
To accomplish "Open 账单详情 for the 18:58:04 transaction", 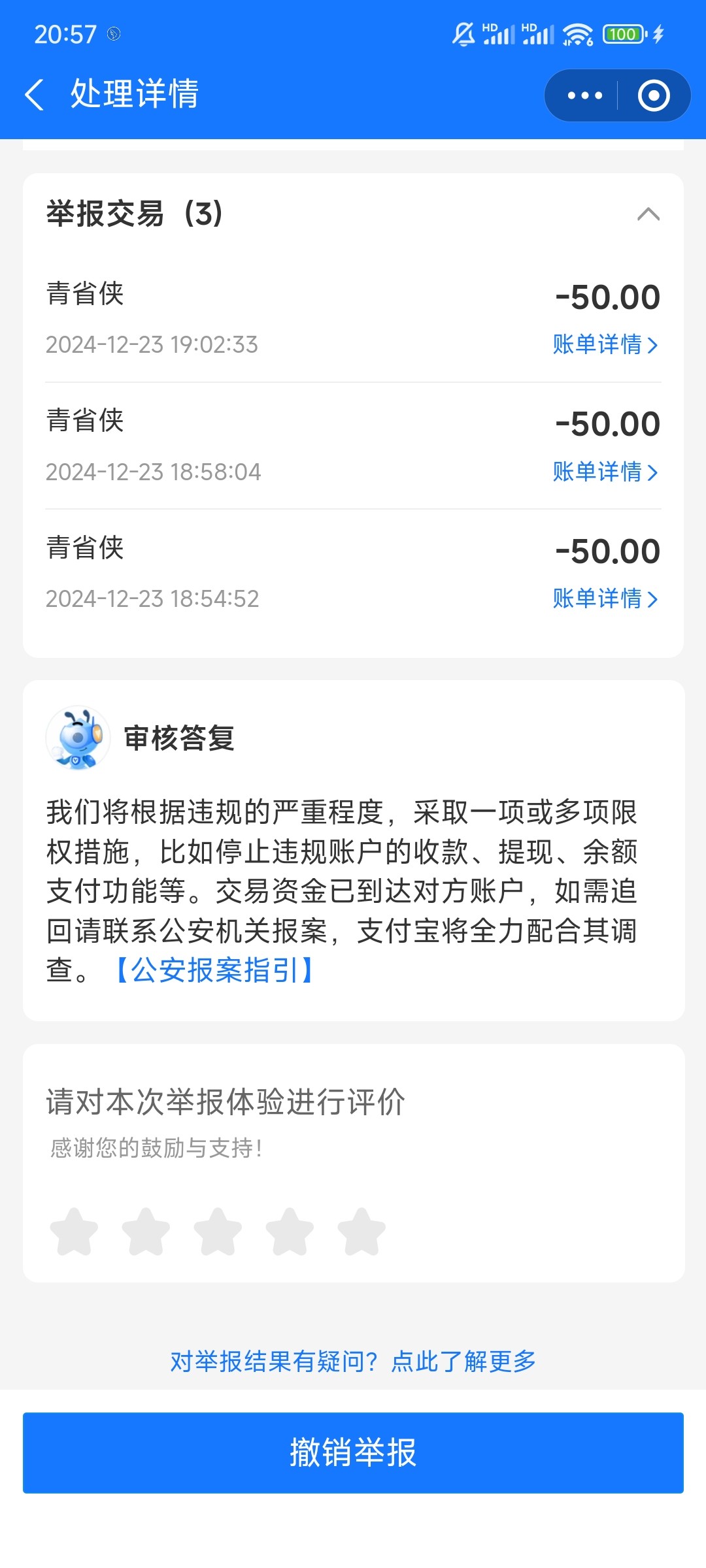I will pos(605,472).
